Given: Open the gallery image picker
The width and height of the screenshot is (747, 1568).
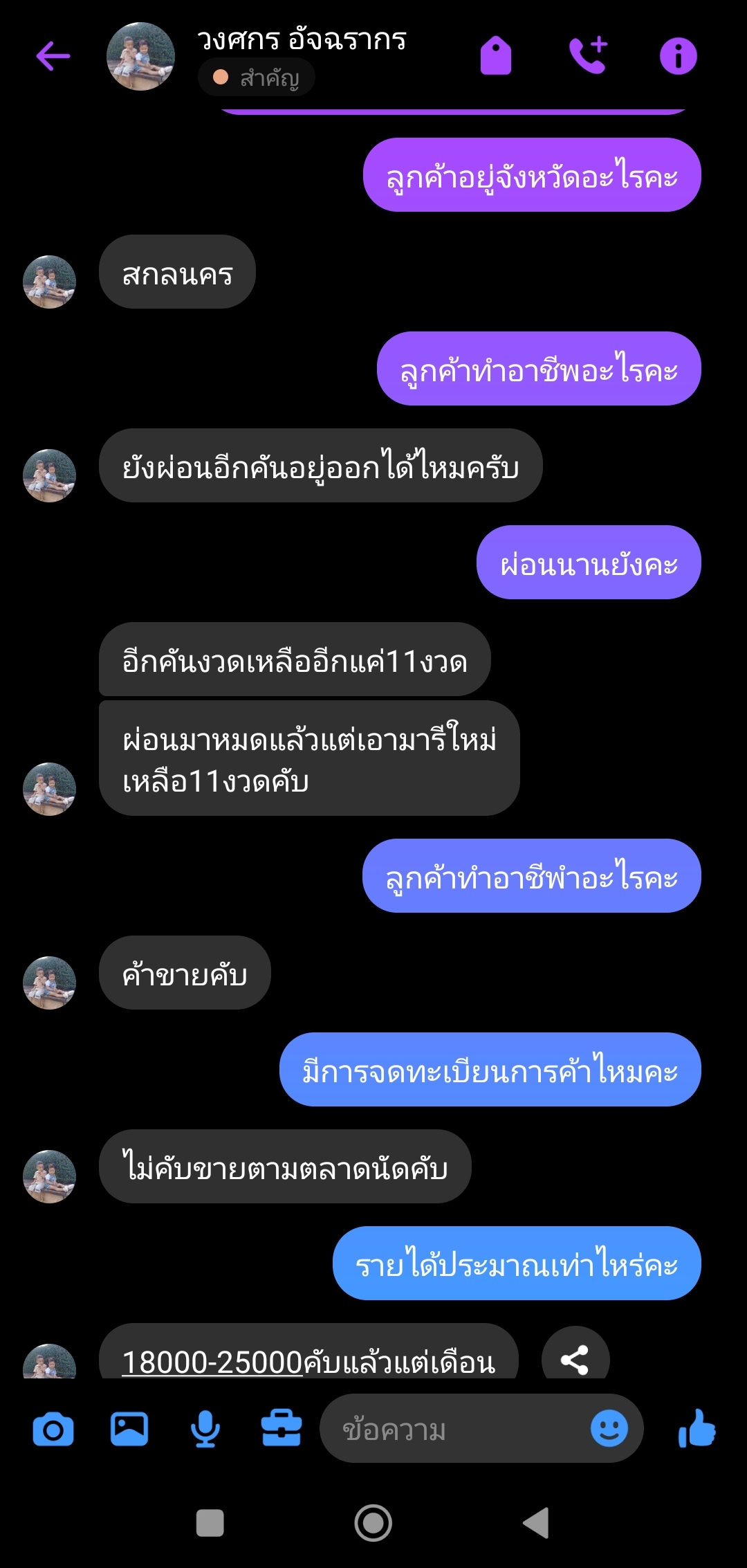Looking at the screenshot, I should tap(129, 1429).
